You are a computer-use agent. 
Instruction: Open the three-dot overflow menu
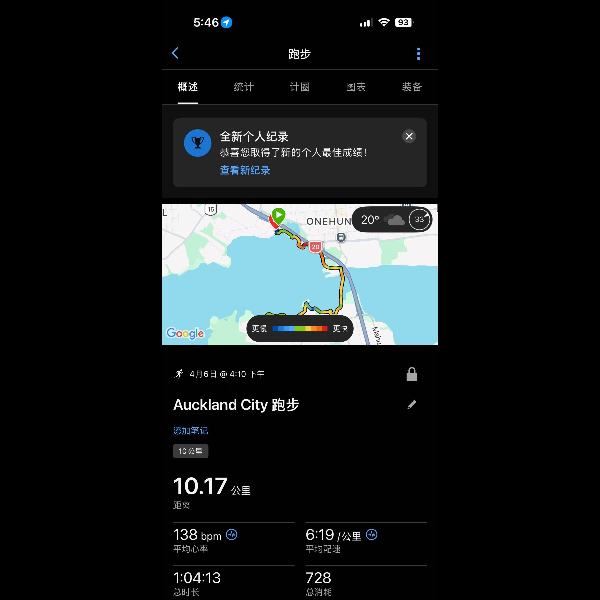click(x=418, y=54)
